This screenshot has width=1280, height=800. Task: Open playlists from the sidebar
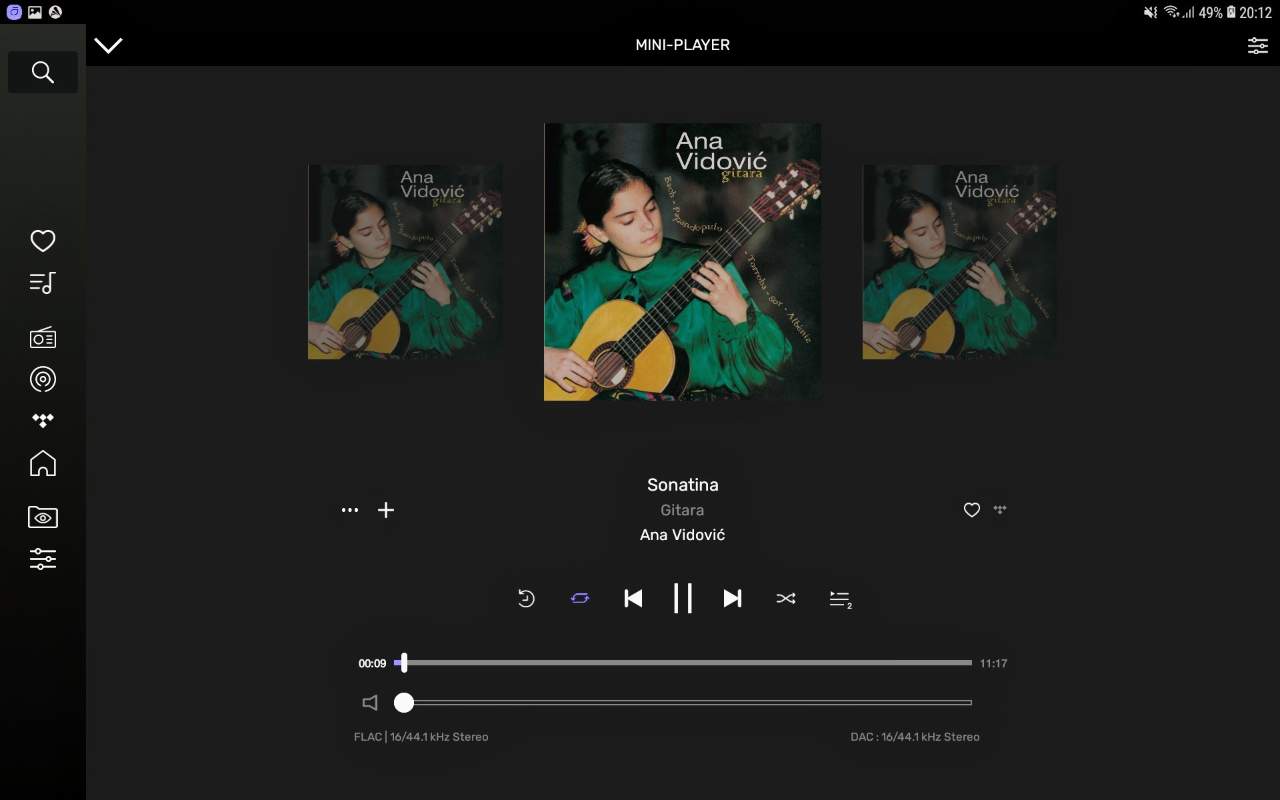click(x=42, y=284)
